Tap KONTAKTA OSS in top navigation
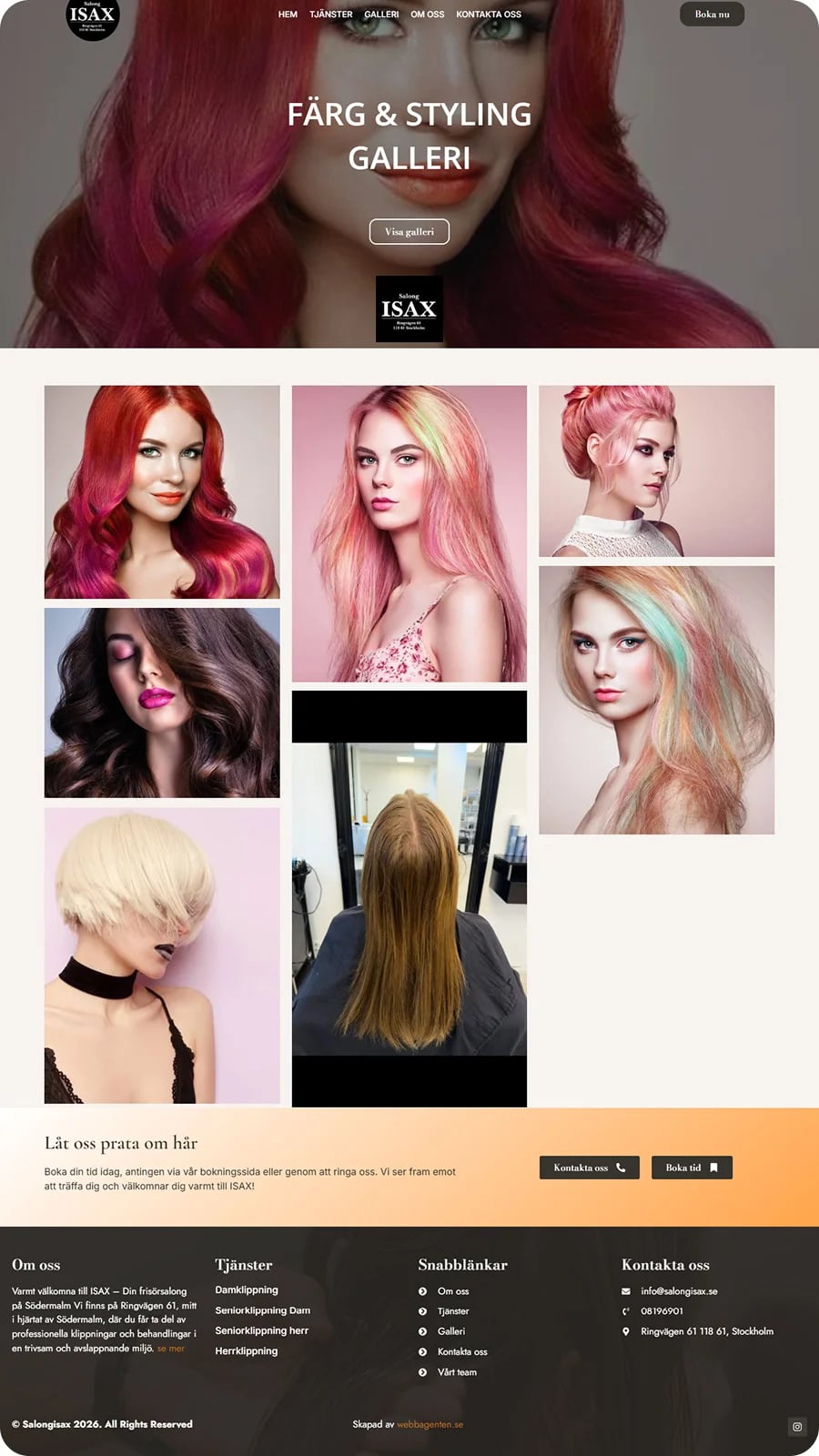The height and width of the screenshot is (1456, 819). click(489, 15)
